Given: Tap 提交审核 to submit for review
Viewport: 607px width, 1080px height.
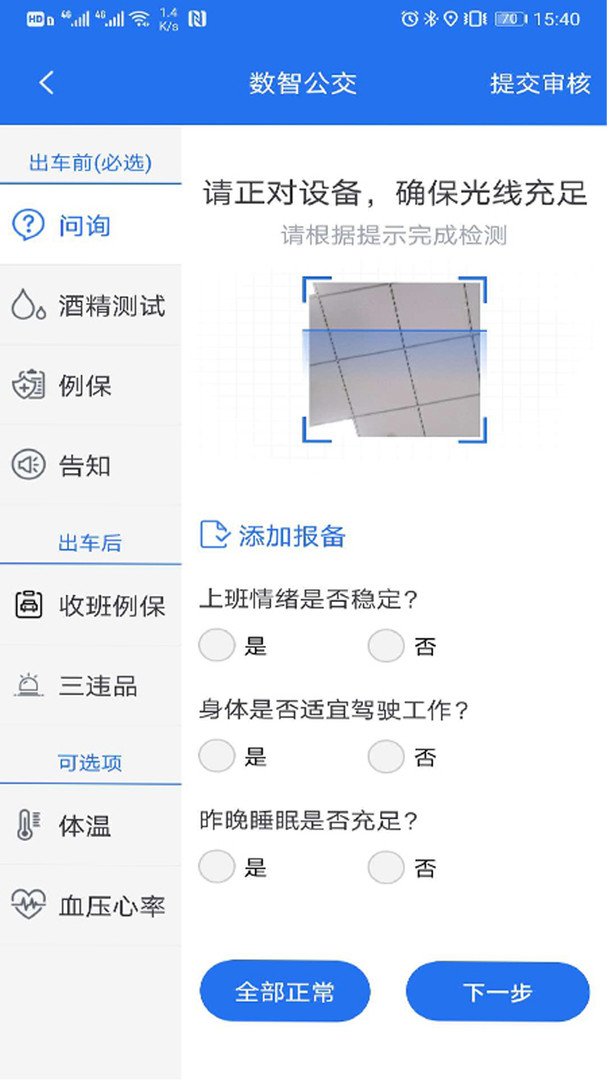Looking at the screenshot, I should tap(540, 83).
